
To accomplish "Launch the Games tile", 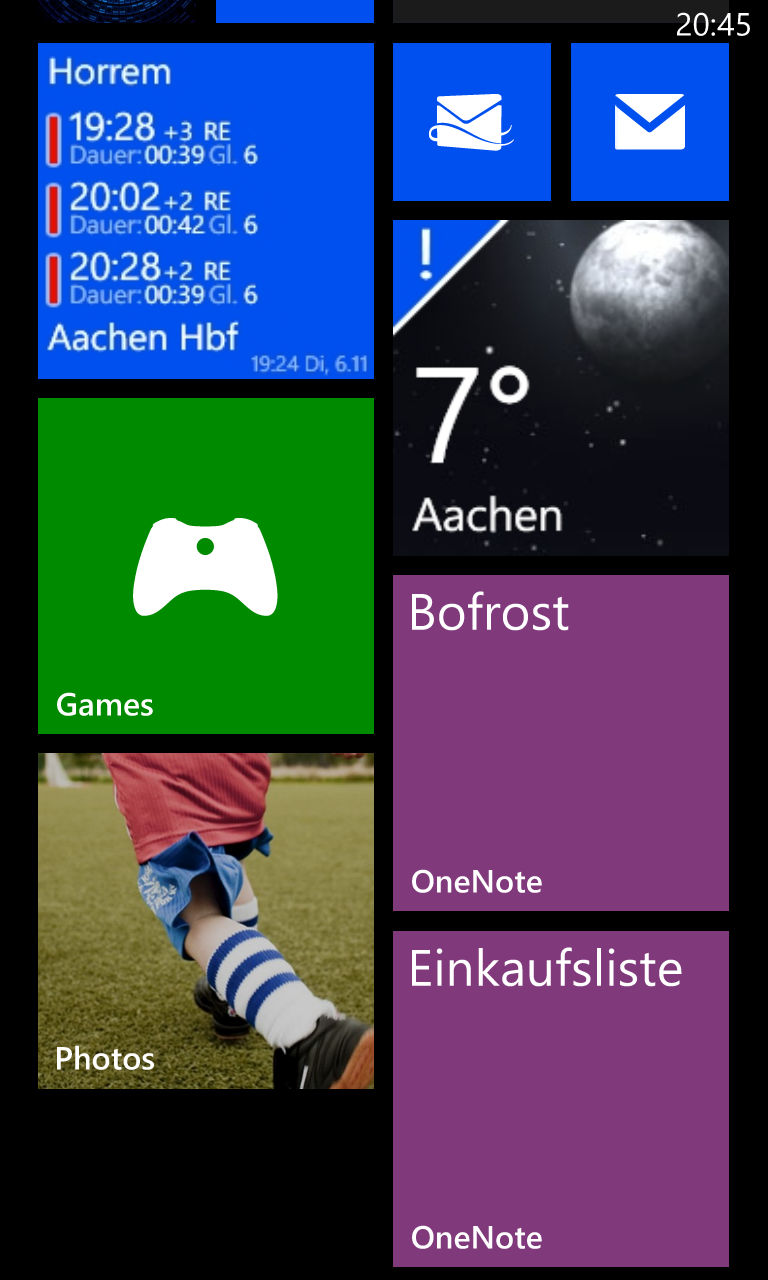I will click(206, 566).
